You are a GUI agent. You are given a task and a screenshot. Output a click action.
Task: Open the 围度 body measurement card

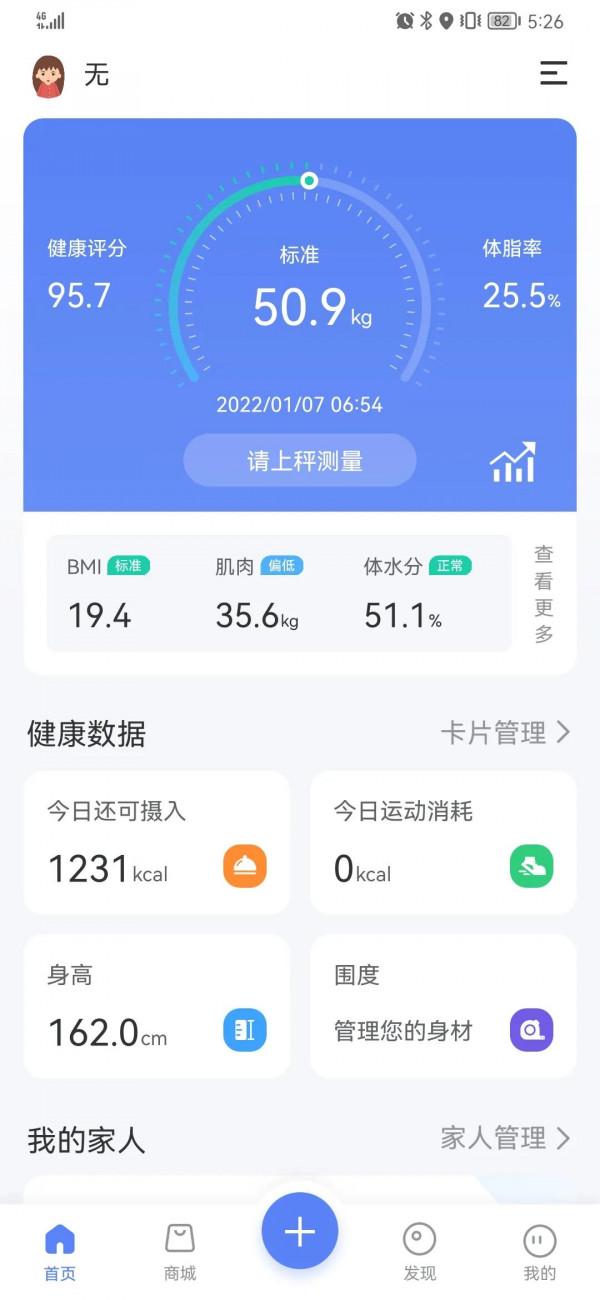[443, 1006]
